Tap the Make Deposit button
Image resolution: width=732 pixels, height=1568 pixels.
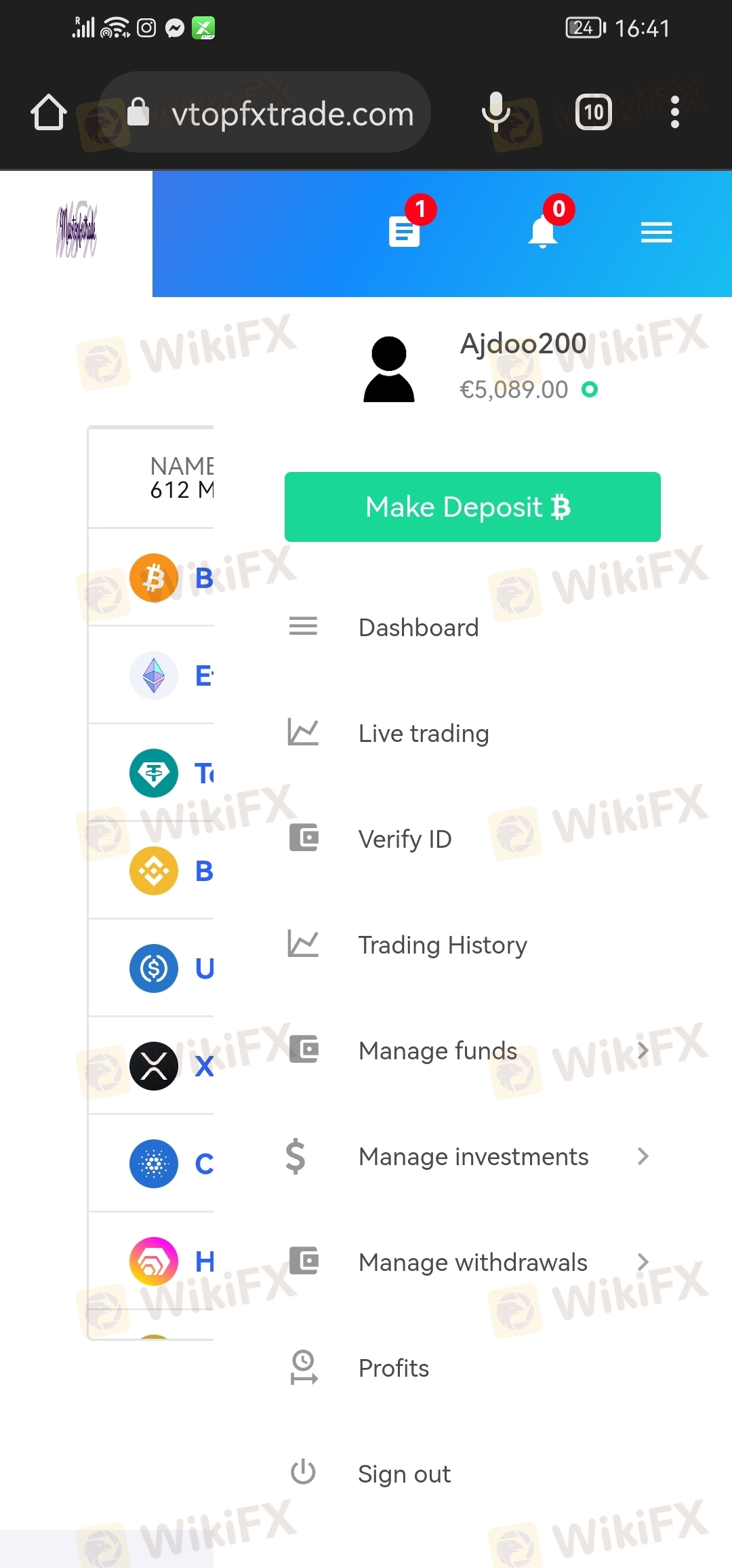click(472, 507)
